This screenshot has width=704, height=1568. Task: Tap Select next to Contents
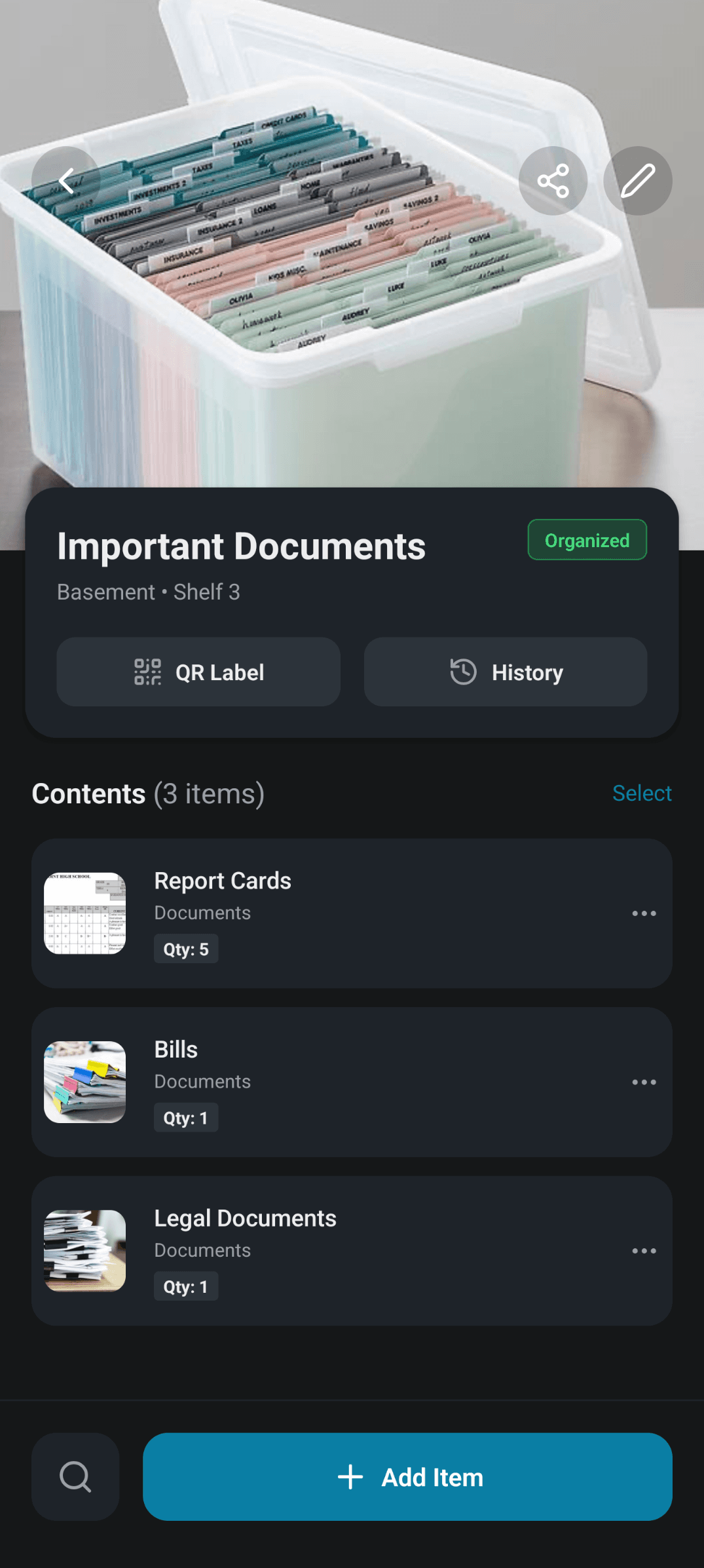pyautogui.click(x=641, y=793)
